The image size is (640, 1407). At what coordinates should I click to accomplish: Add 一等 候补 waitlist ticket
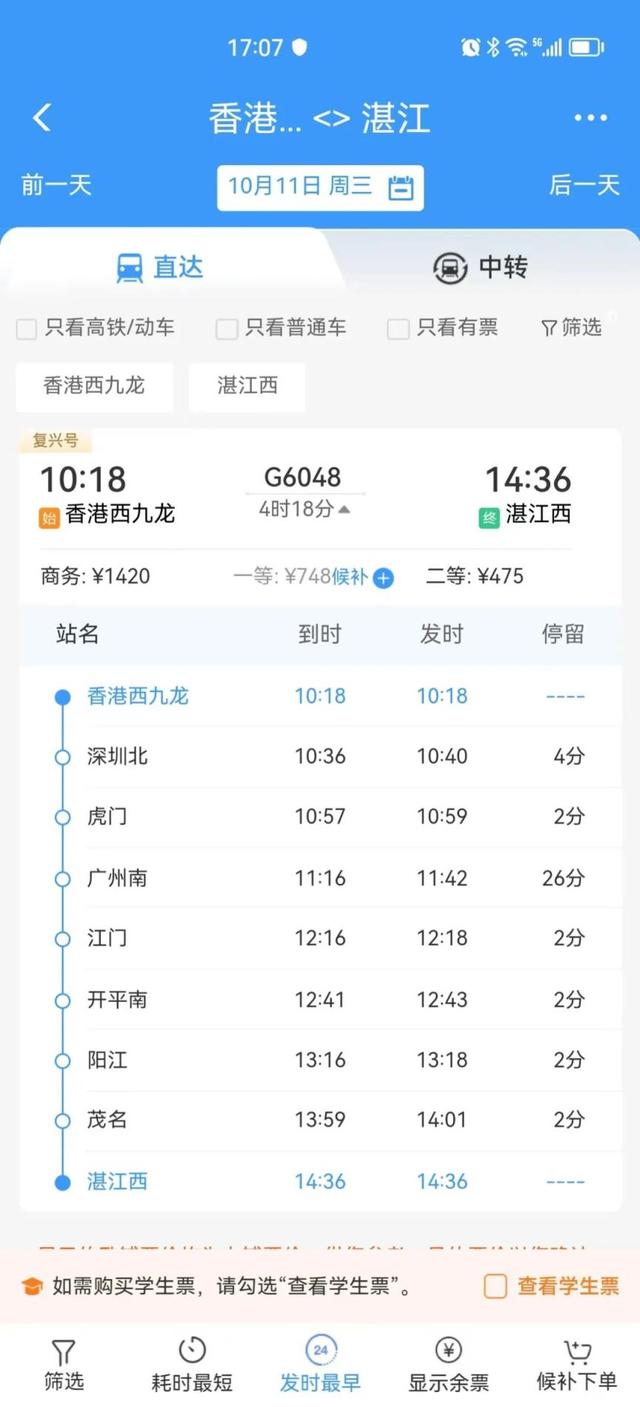383,577
